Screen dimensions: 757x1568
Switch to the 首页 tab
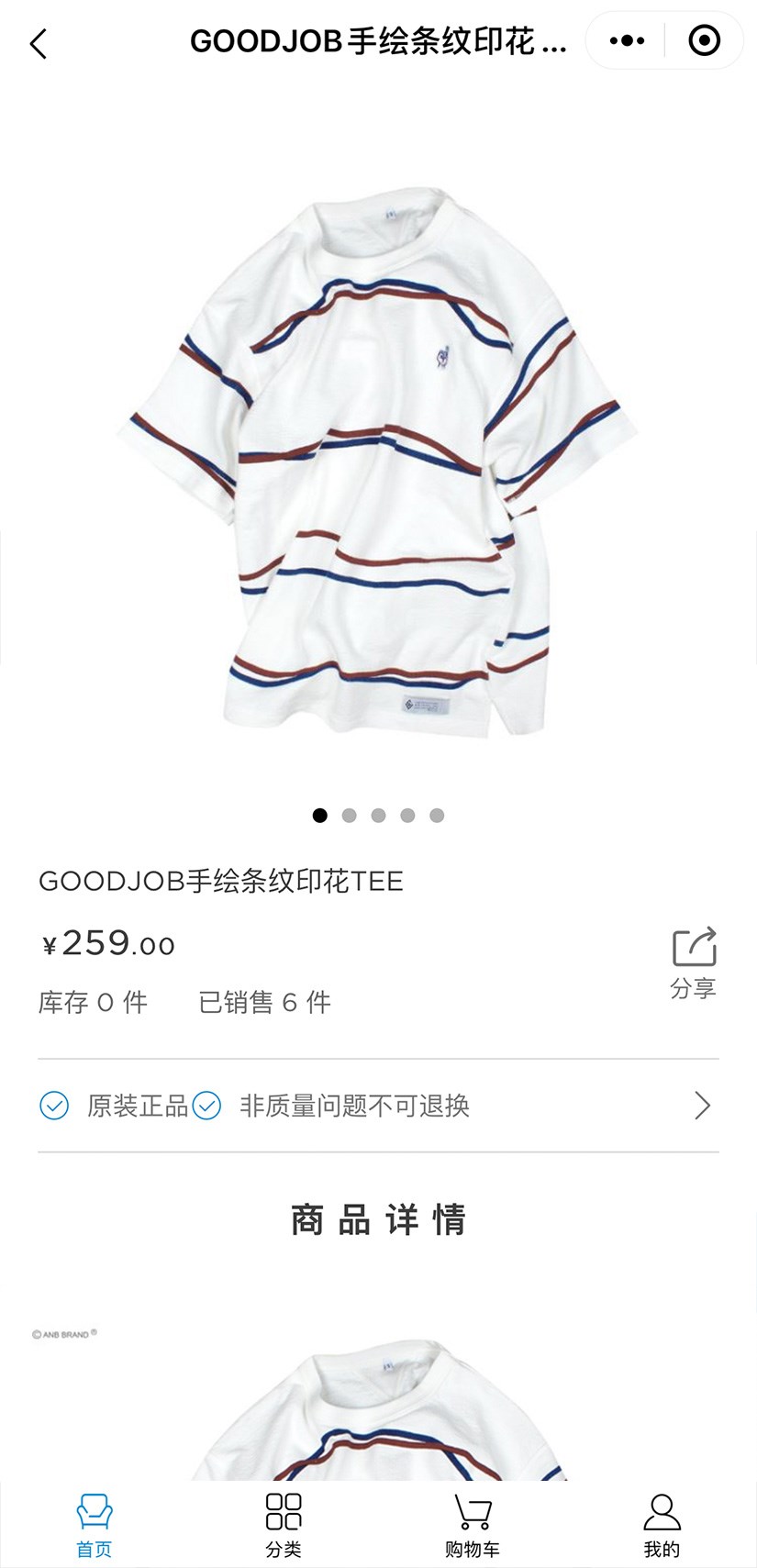[94, 1526]
